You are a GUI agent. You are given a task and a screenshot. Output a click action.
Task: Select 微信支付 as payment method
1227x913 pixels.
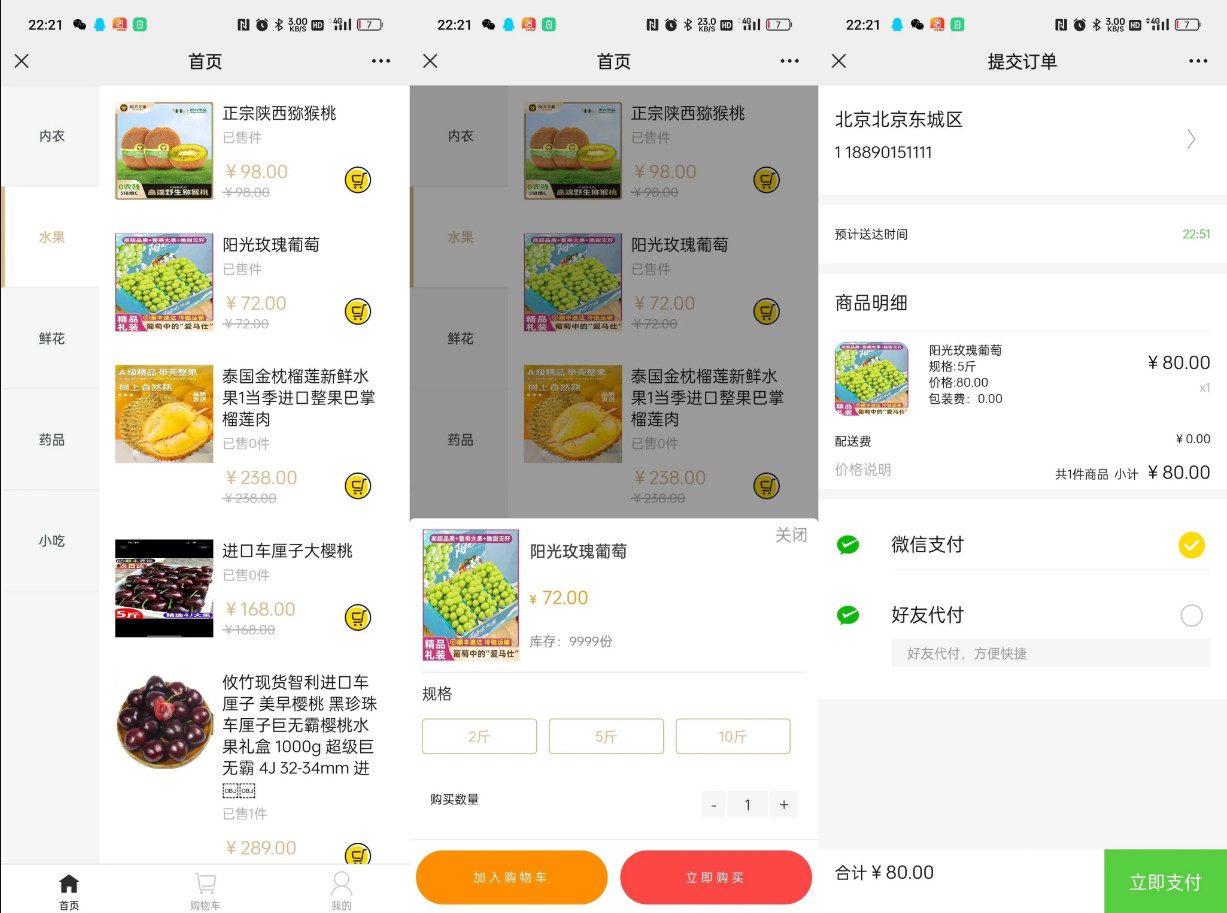pyautogui.click(x=1191, y=545)
